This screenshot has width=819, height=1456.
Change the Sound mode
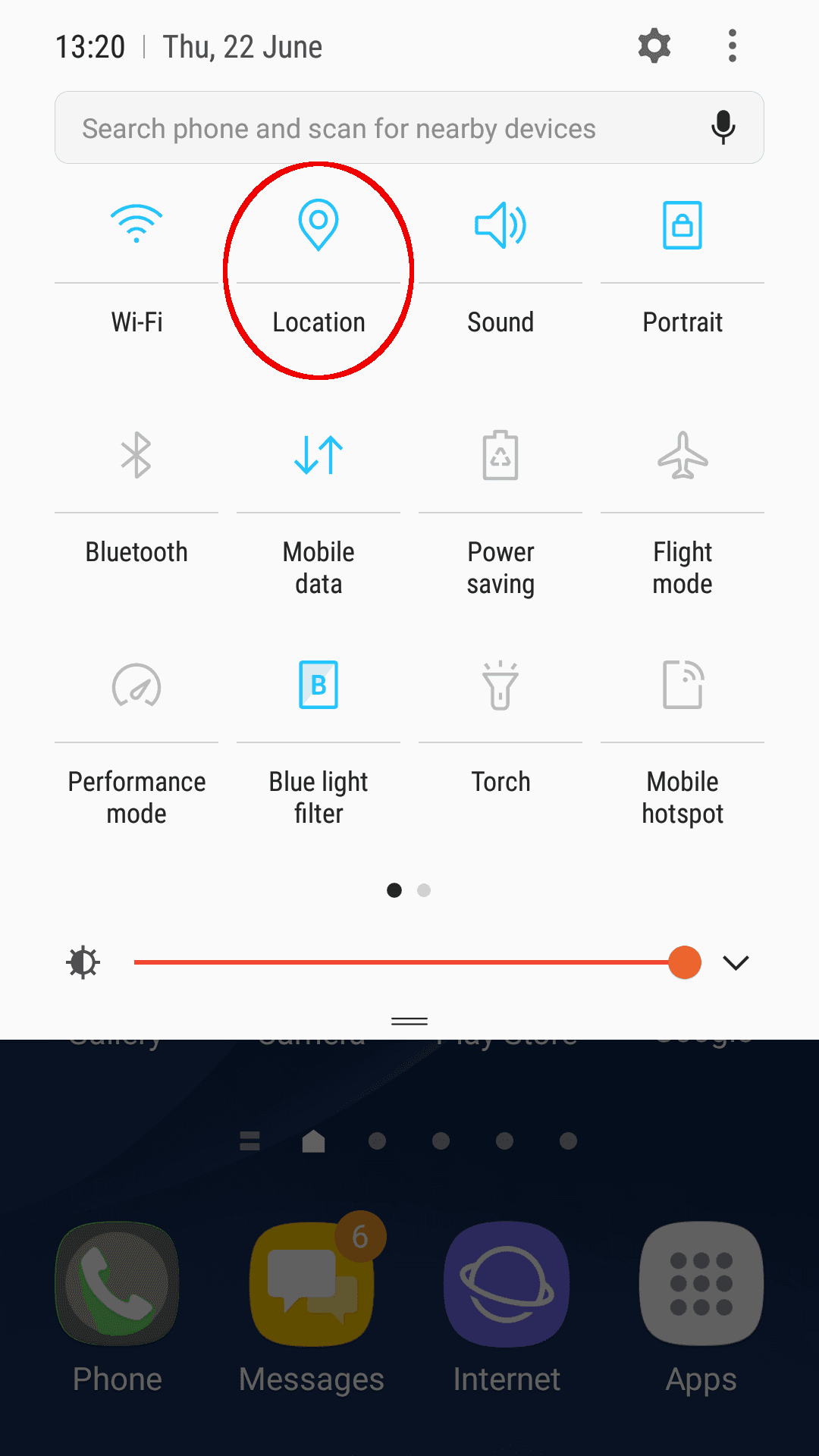(x=500, y=225)
